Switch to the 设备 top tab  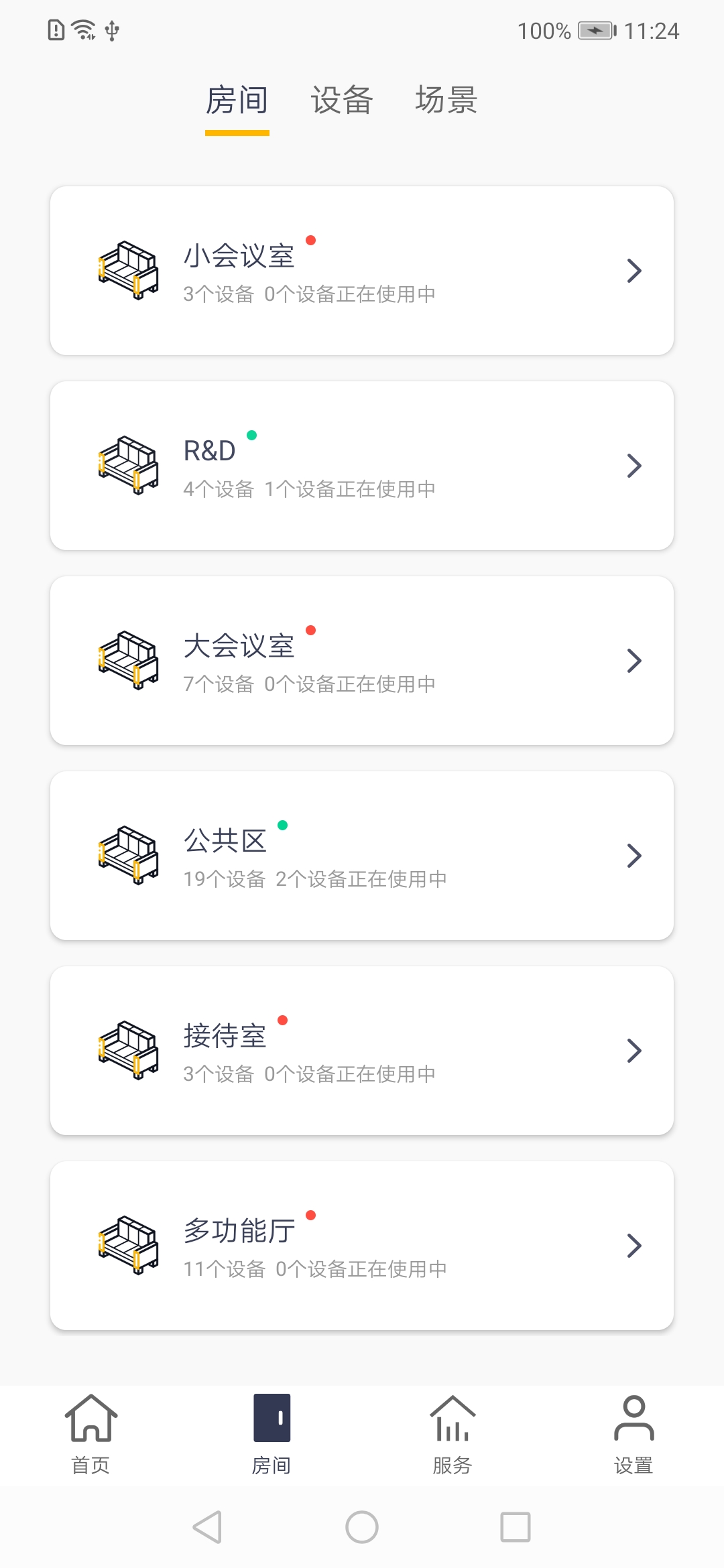(x=341, y=101)
